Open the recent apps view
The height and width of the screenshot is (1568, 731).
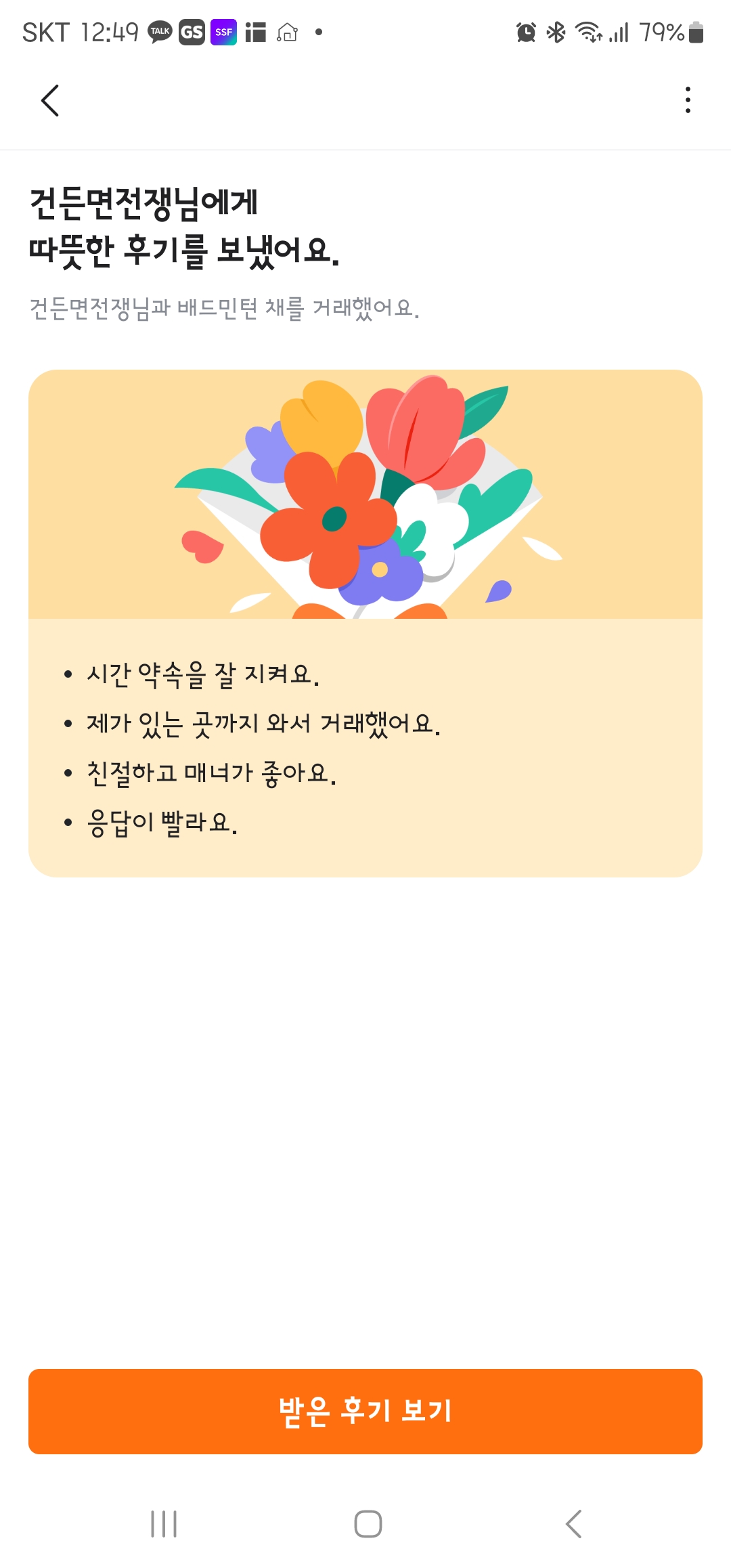164,1524
